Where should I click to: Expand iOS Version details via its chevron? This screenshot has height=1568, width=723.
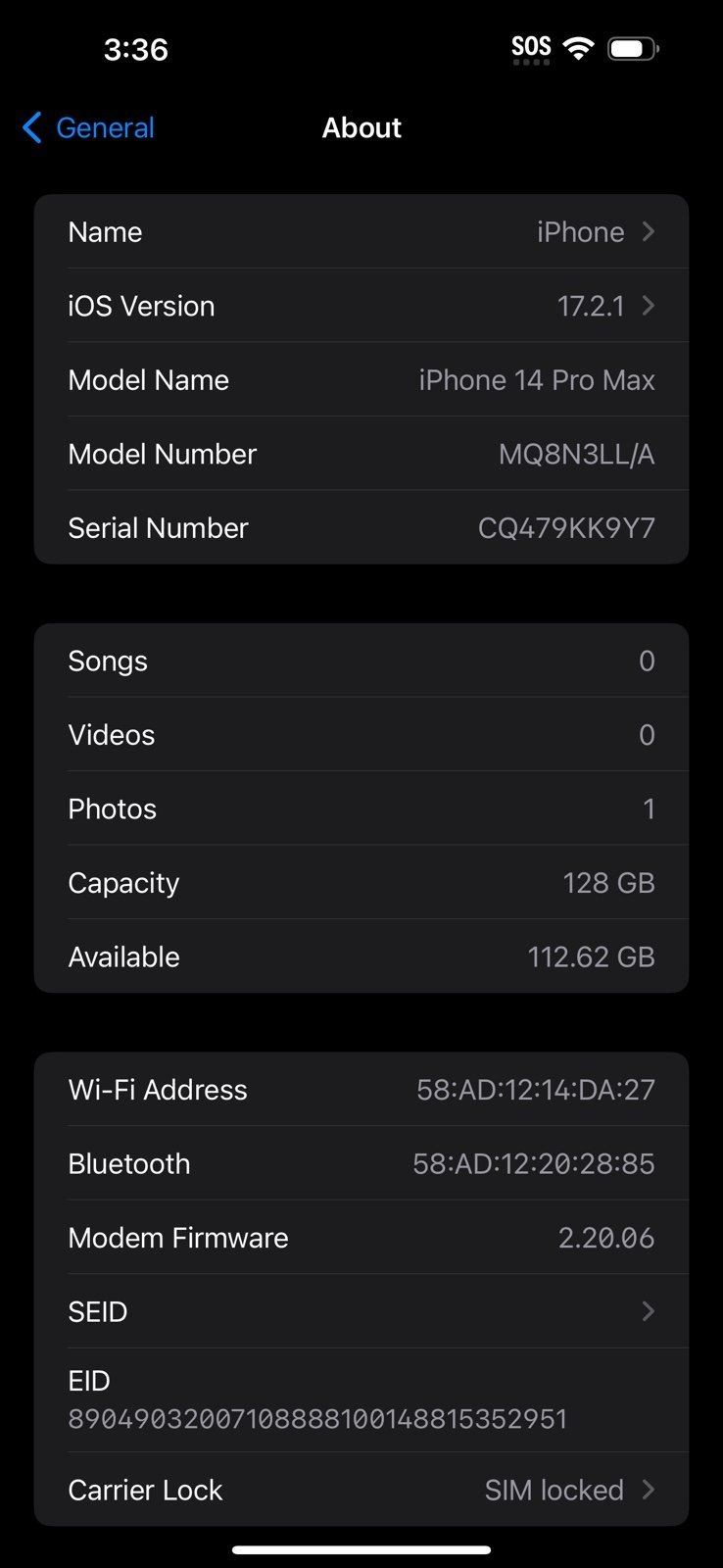(648, 306)
